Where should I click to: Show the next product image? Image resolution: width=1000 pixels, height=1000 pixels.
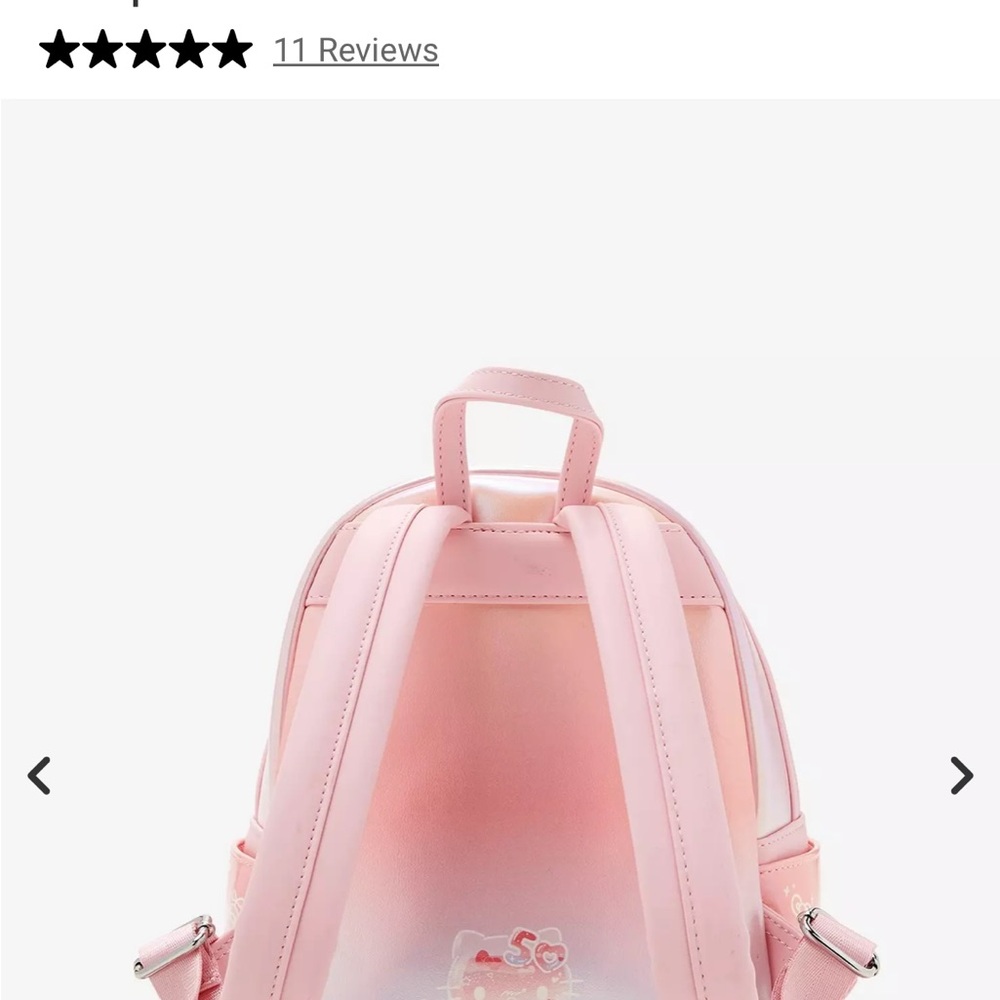(x=961, y=775)
